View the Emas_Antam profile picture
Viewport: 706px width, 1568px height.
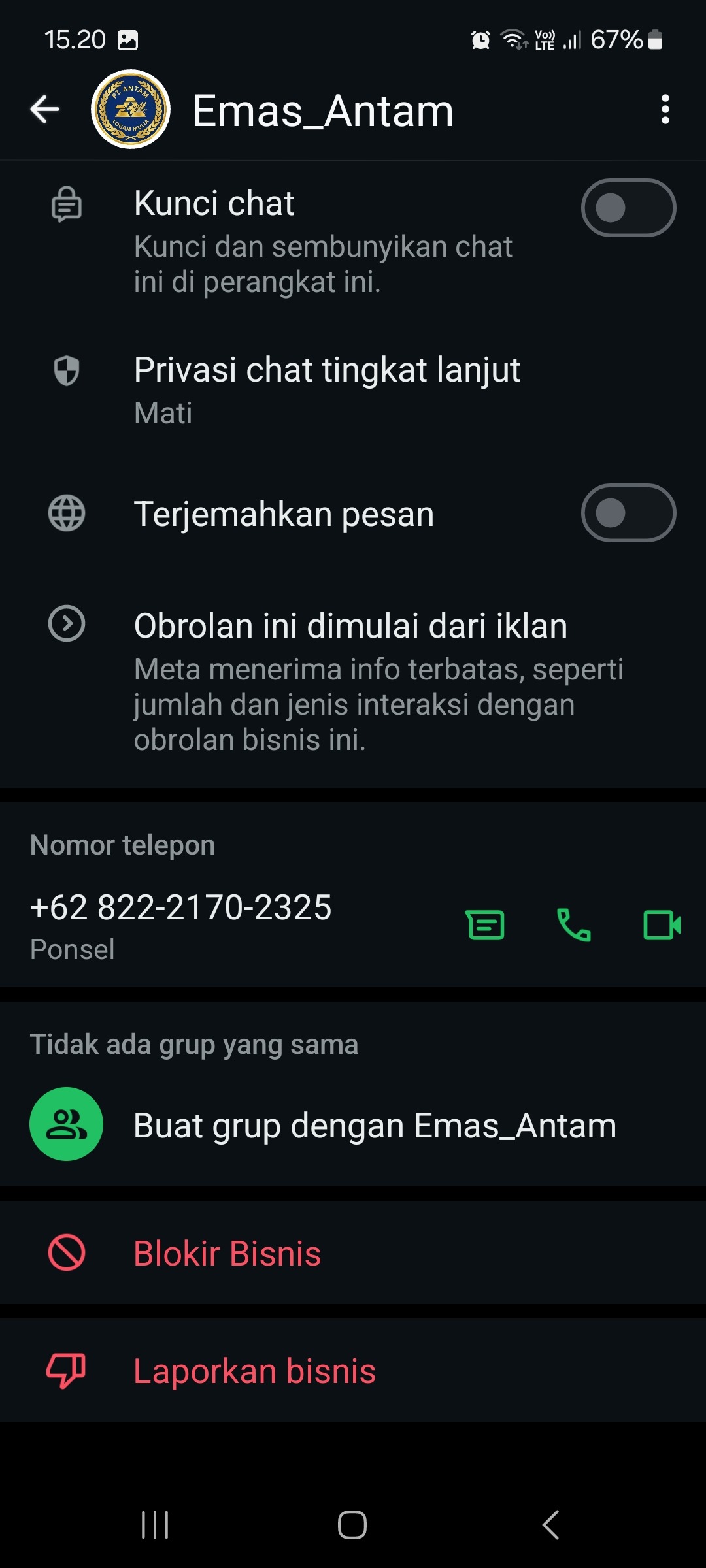131,109
